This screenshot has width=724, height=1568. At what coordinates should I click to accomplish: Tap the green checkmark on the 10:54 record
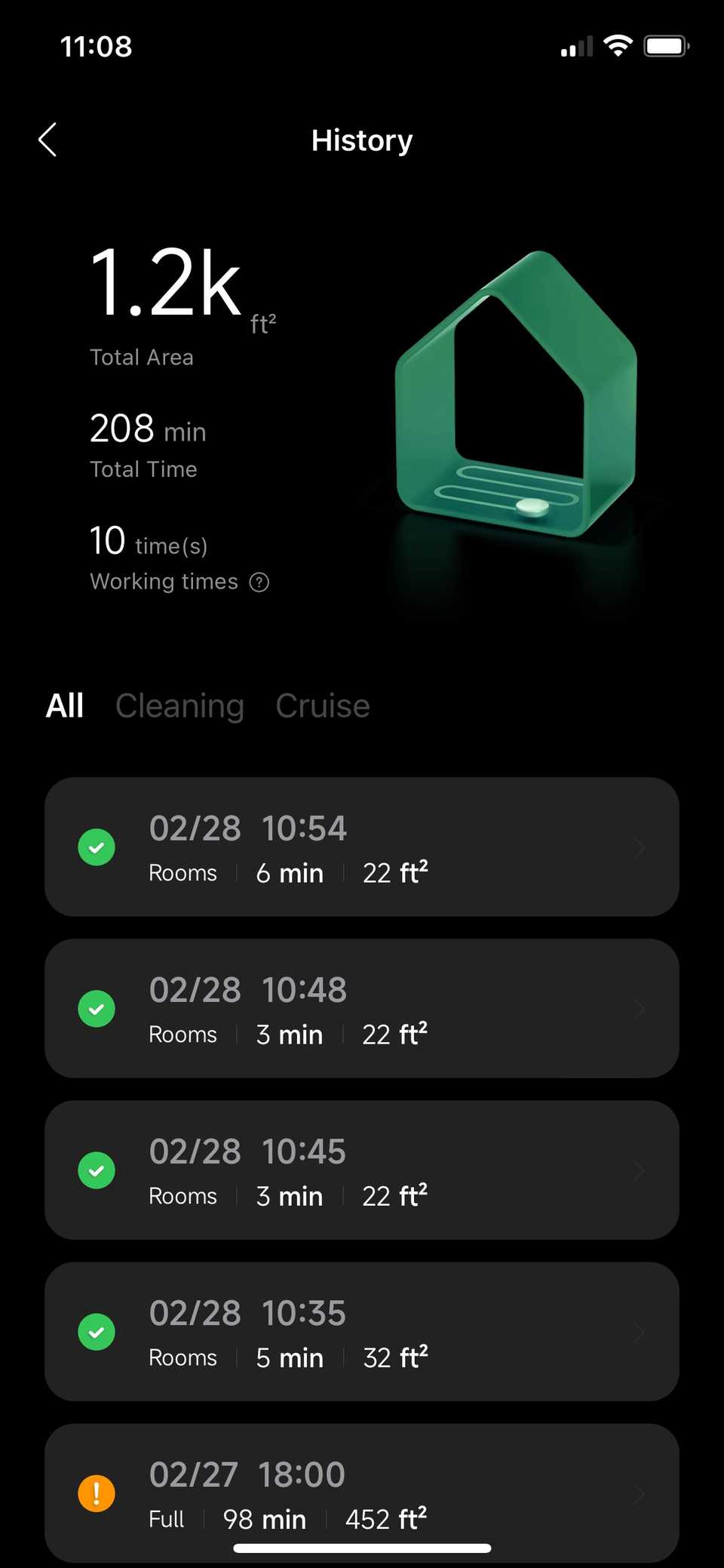pos(96,847)
